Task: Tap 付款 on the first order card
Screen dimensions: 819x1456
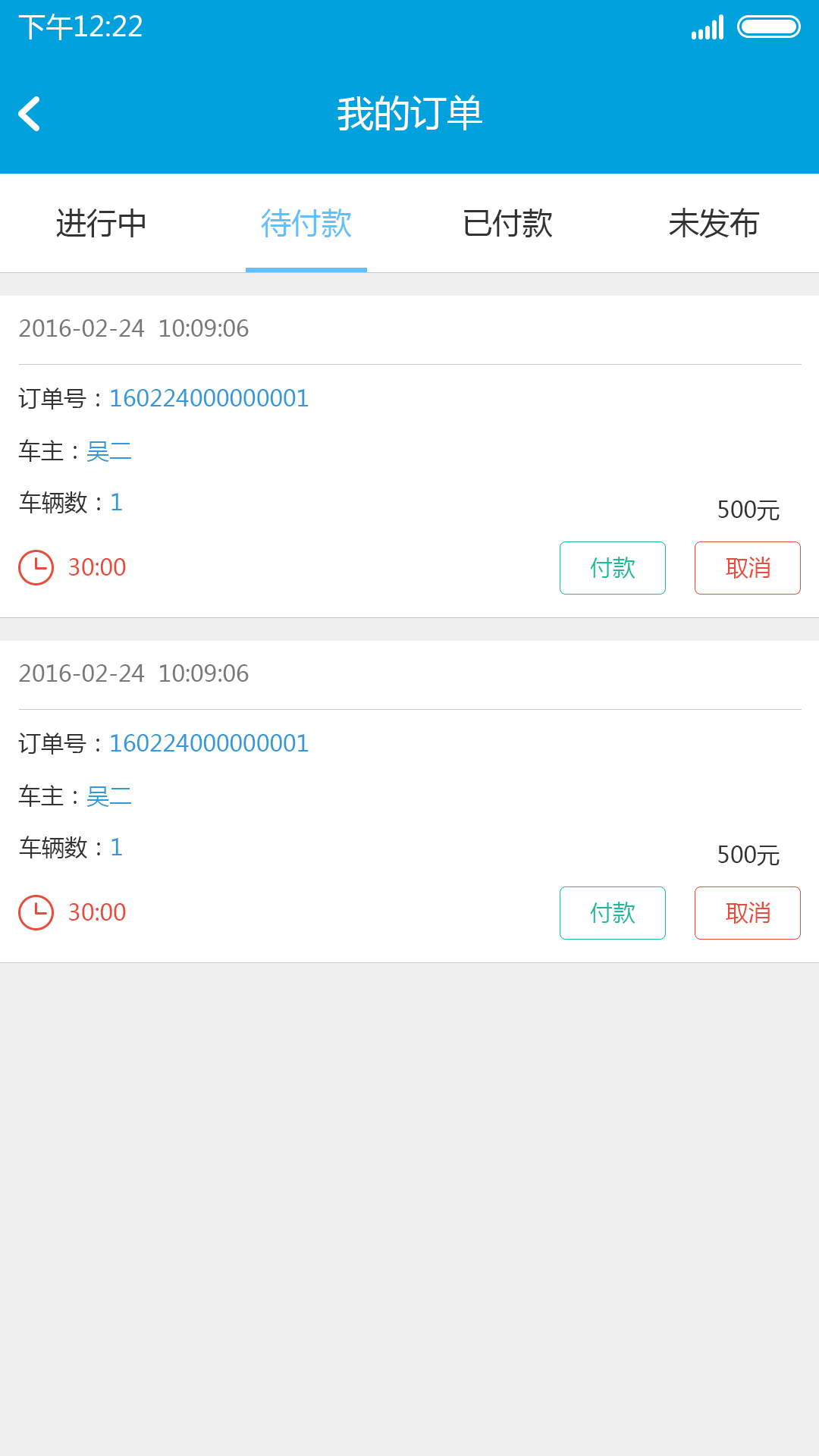Action: coord(612,568)
